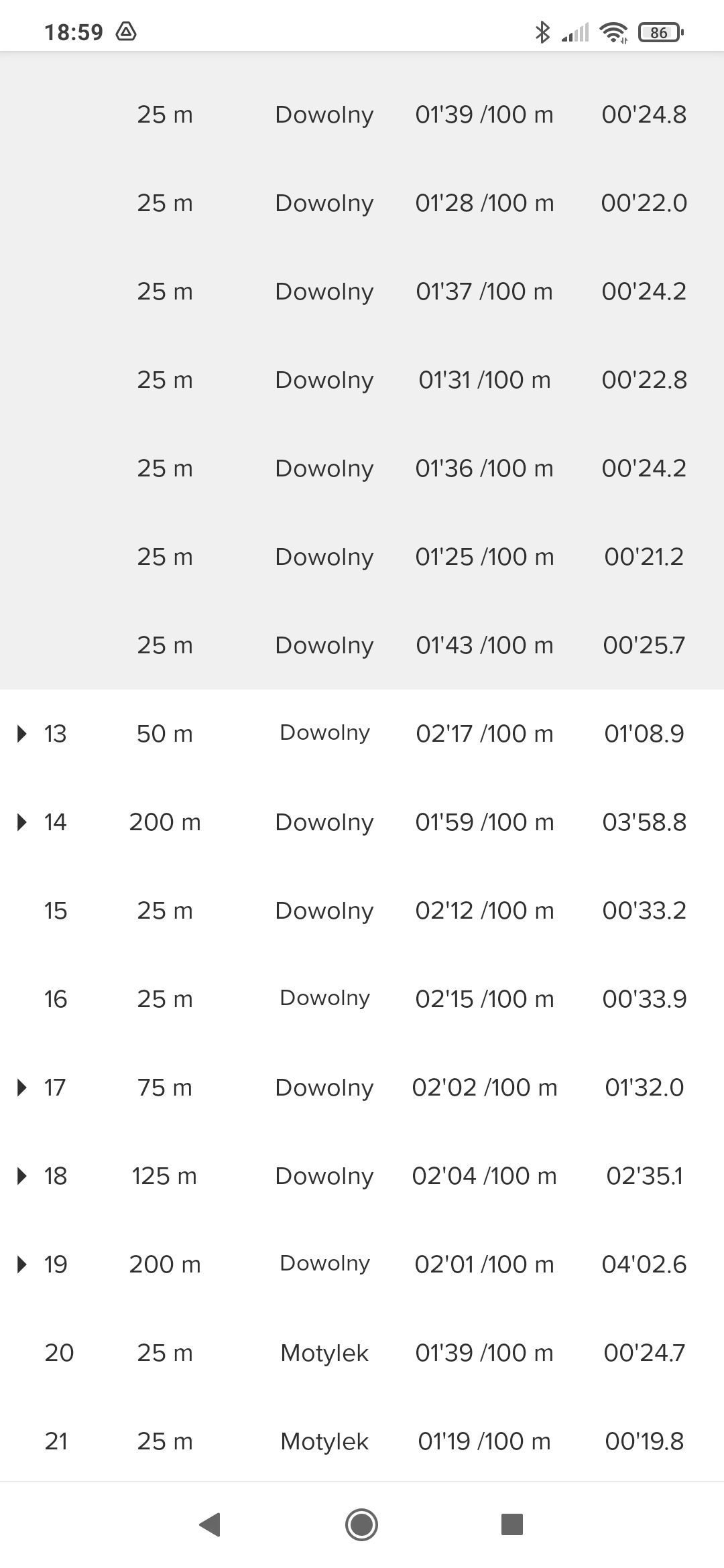Expand interval 13 with 50 m
The height and width of the screenshot is (1568, 724).
(x=21, y=734)
